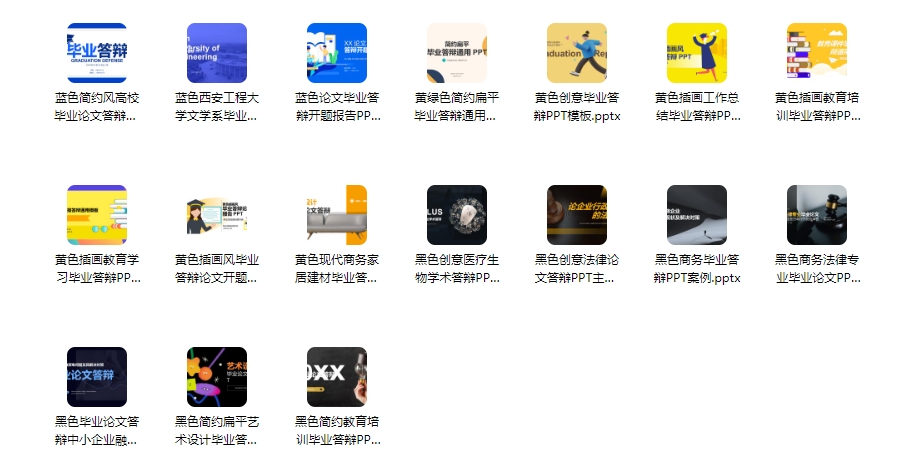The width and height of the screenshot is (917, 464).
Task: Open the 黑色简约教育培训毕业答辩 file
Action: click(337, 377)
